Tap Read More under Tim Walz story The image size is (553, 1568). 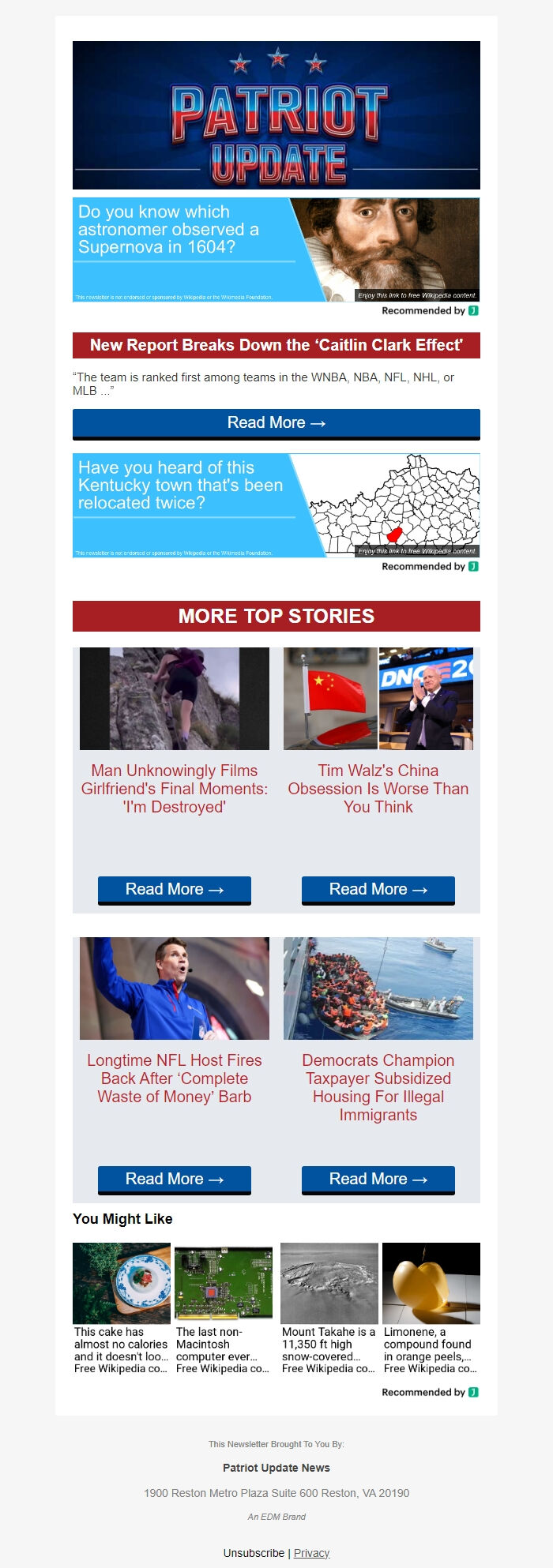pos(378,890)
